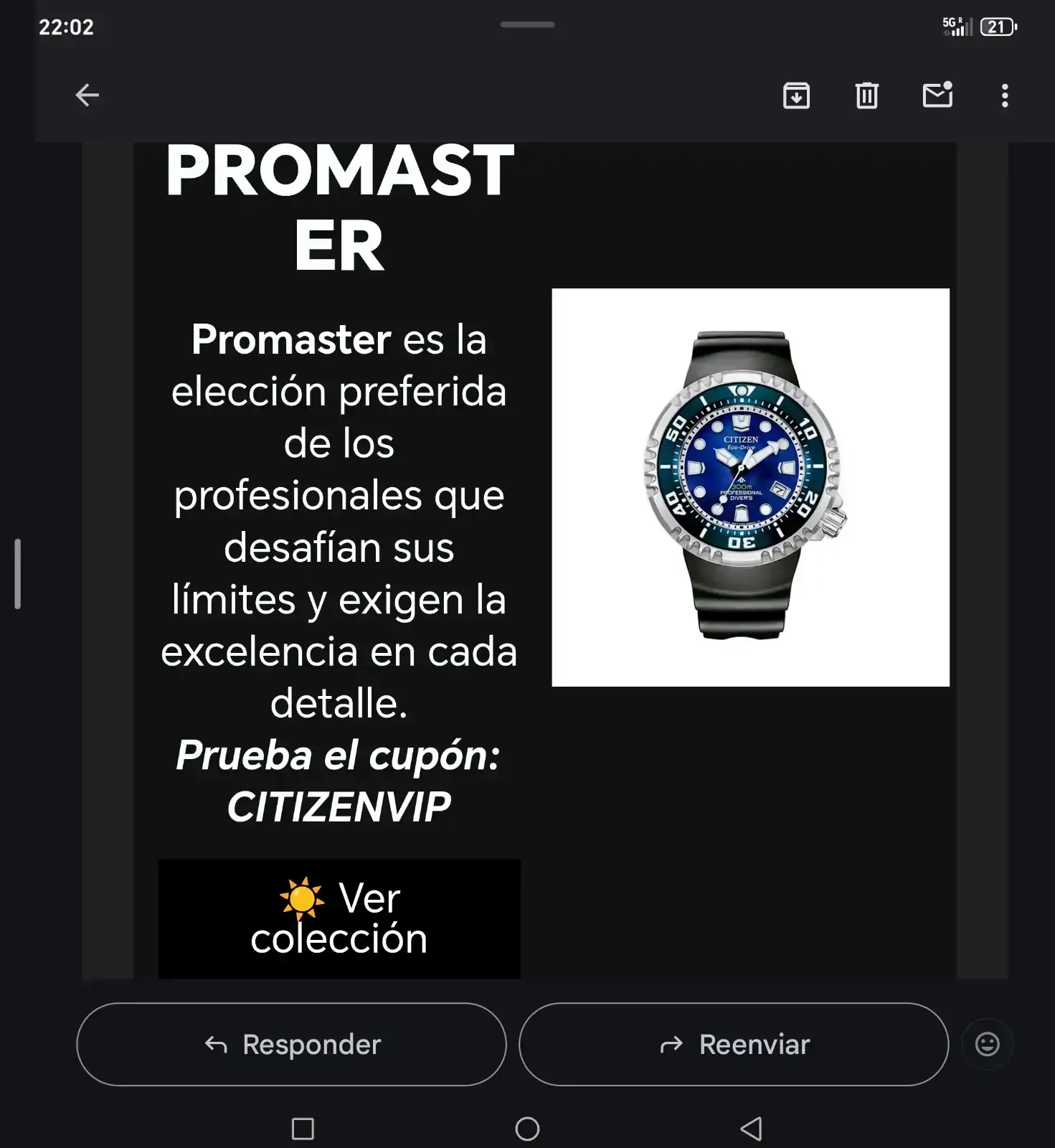This screenshot has height=1148, width=1055.
Task: Go back to the inbox
Action: (87, 95)
